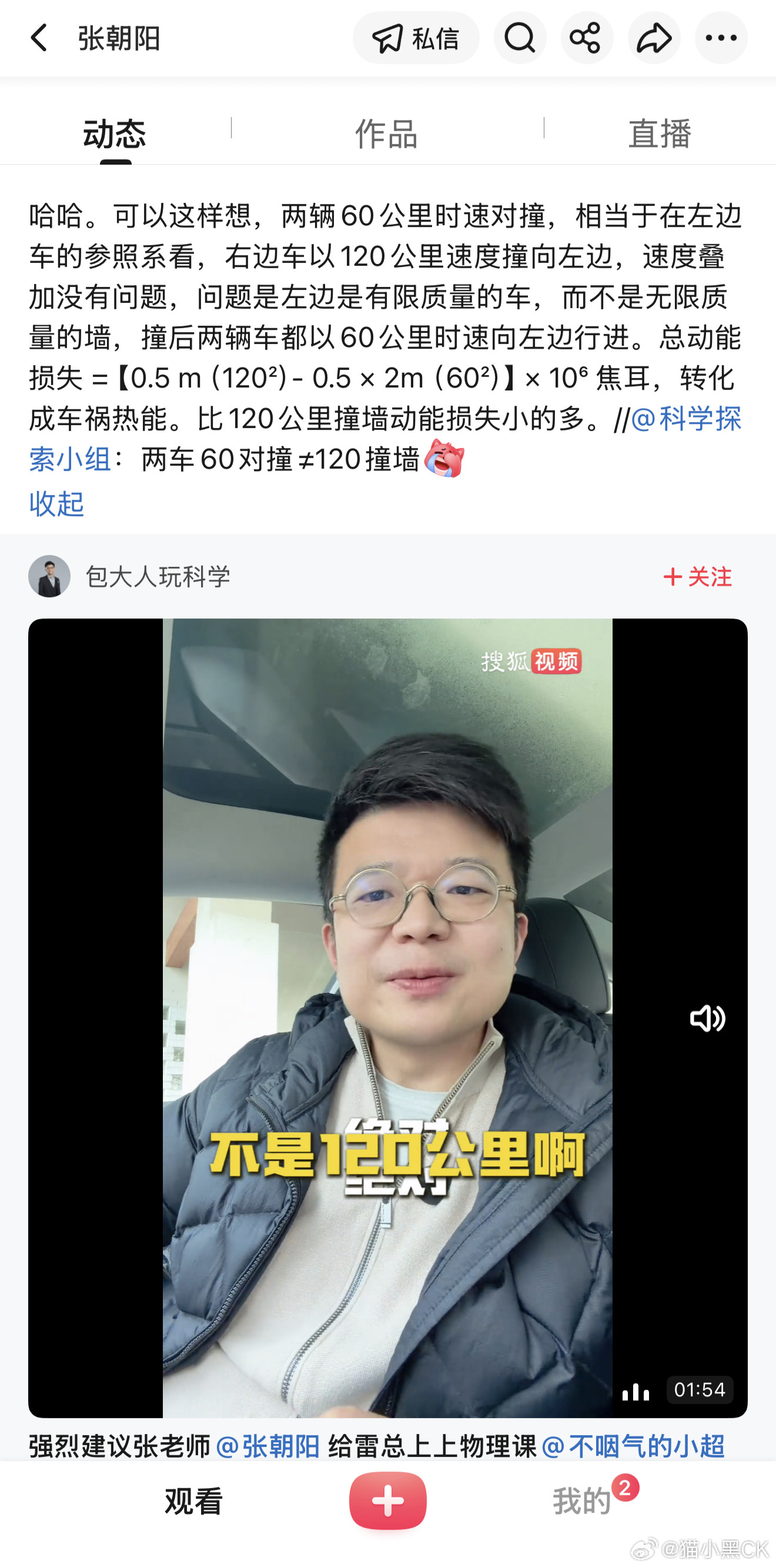
Task: Click the share network icon
Action: (586, 38)
